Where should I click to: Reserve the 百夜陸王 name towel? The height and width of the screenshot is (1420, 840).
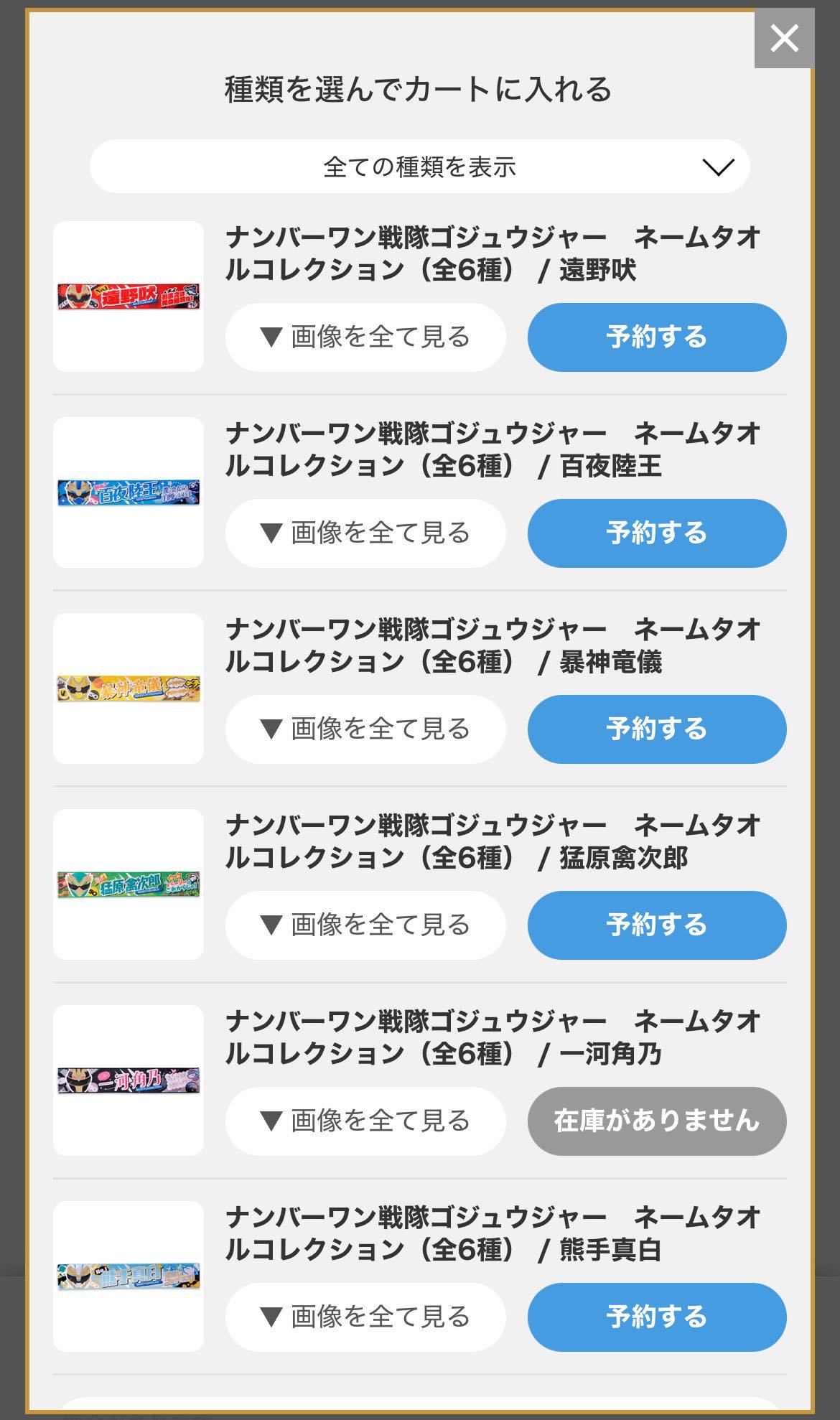(x=657, y=533)
